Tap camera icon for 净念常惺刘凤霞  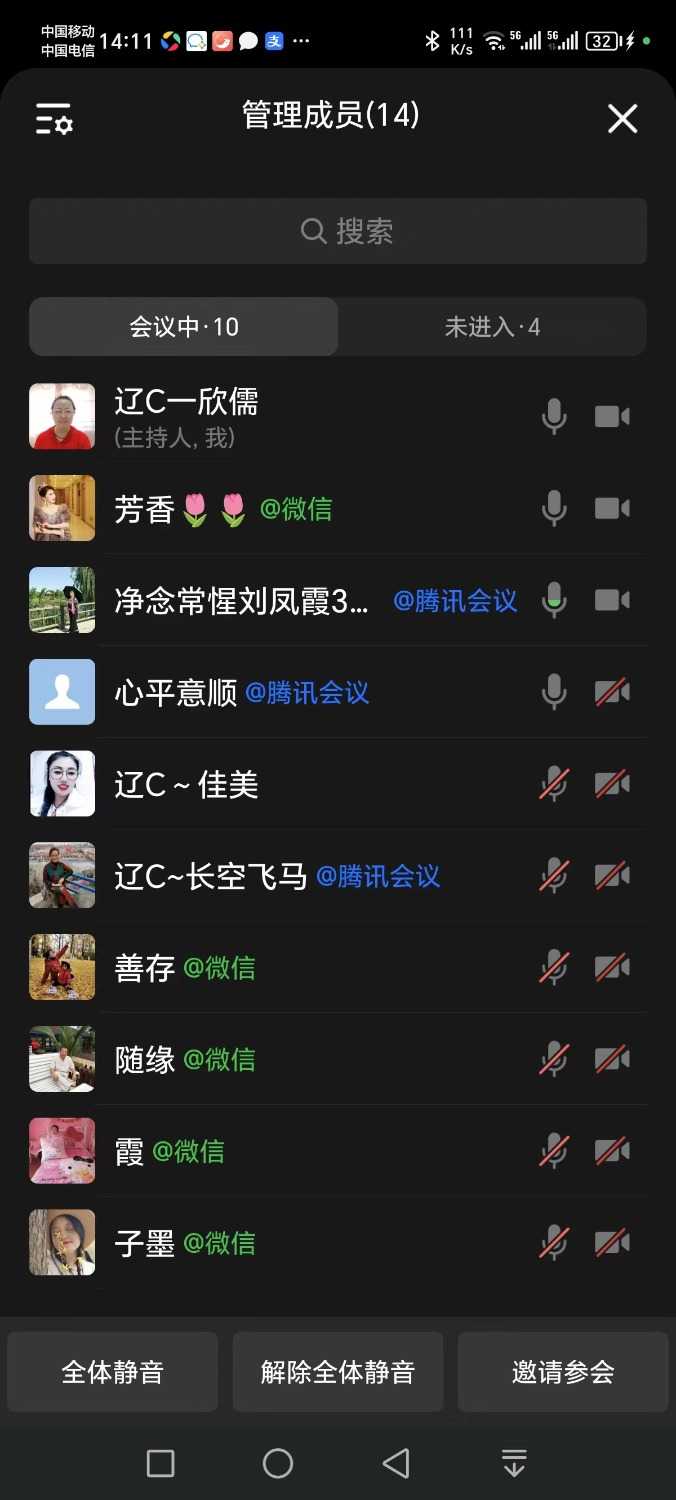pyautogui.click(x=612, y=600)
